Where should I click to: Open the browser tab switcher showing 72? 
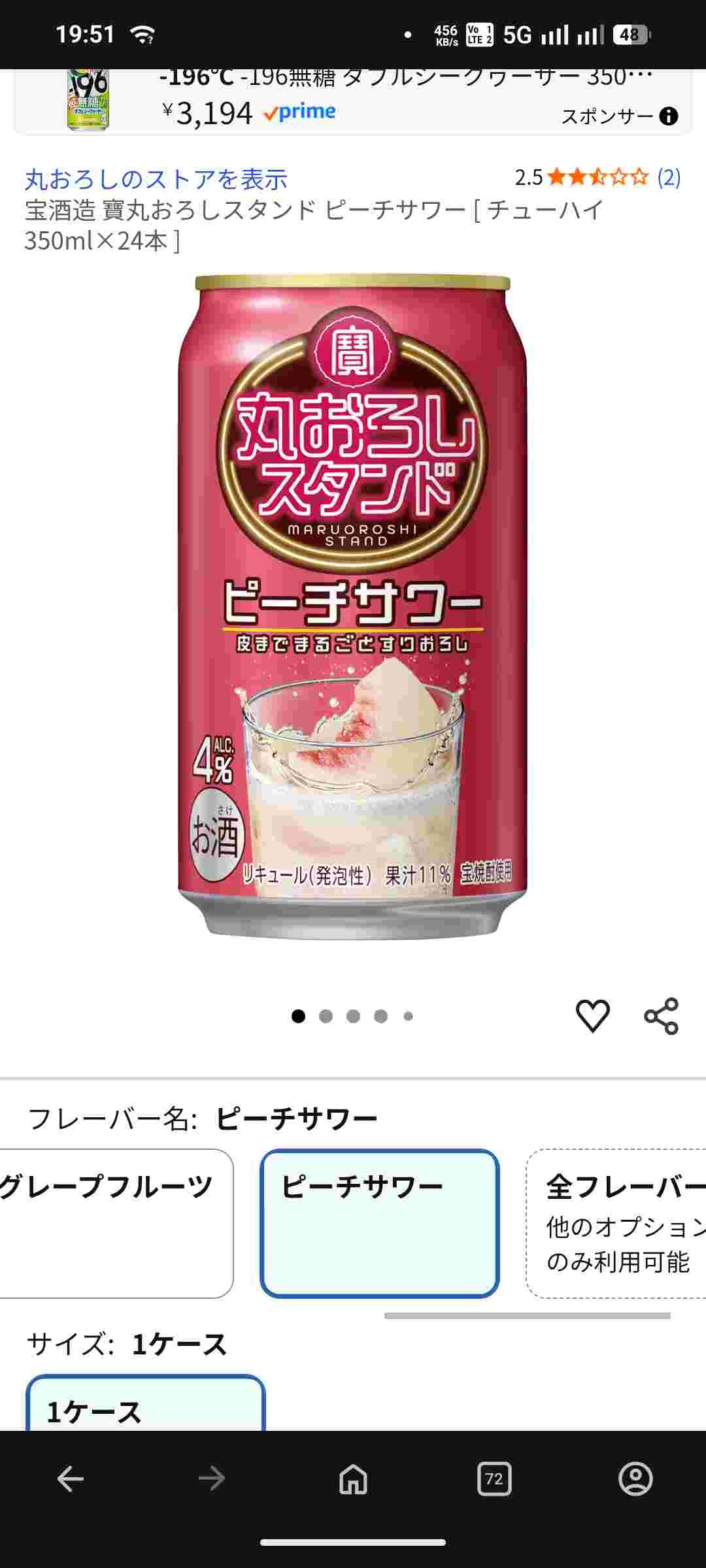tap(494, 1478)
